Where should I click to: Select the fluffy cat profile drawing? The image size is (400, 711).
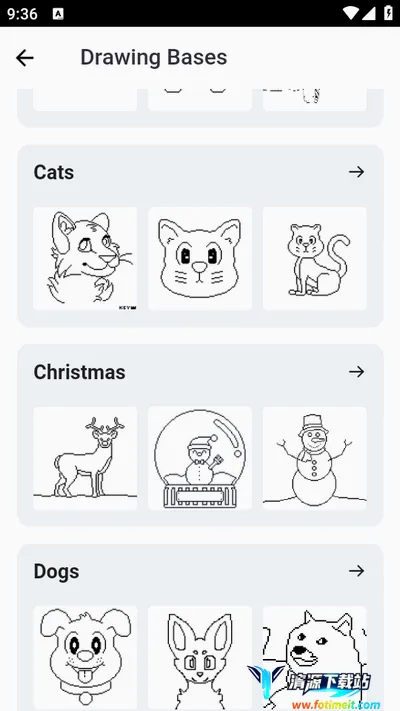85,258
